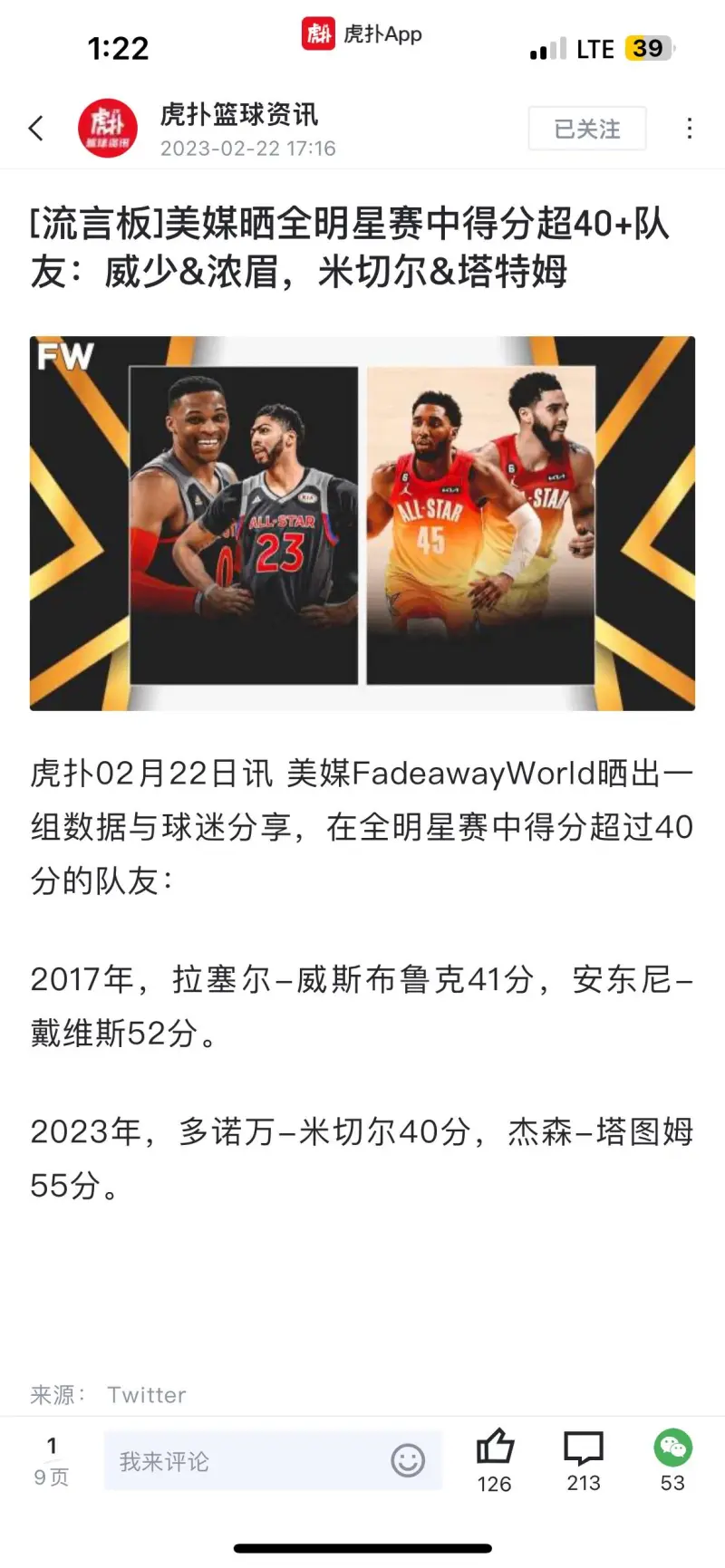Viewport: 725px width, 1568px height.
Task: Tap the 已关注 follow button
Action: tap(587, 129)
